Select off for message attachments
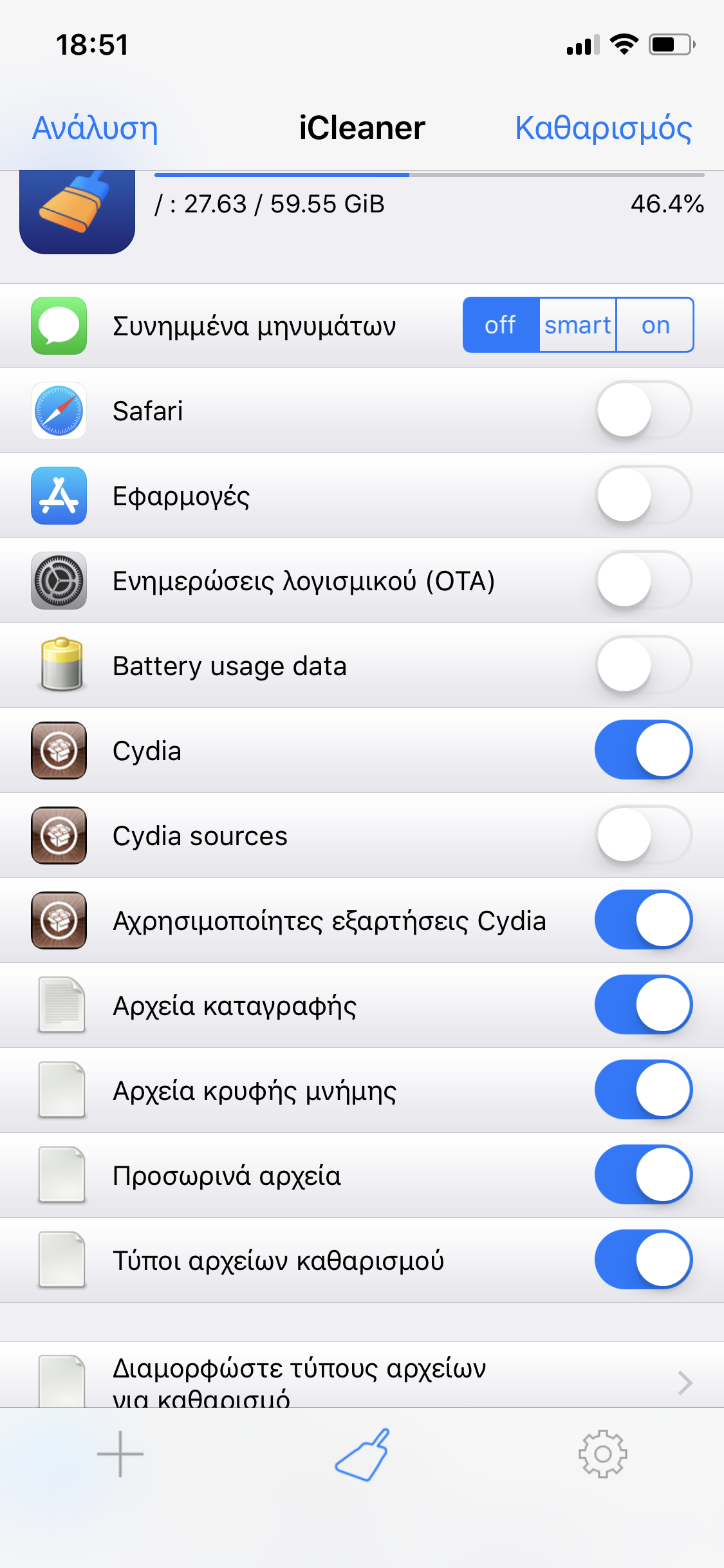The width and height of the screenshot is (724, 1568). coord(501,325)
